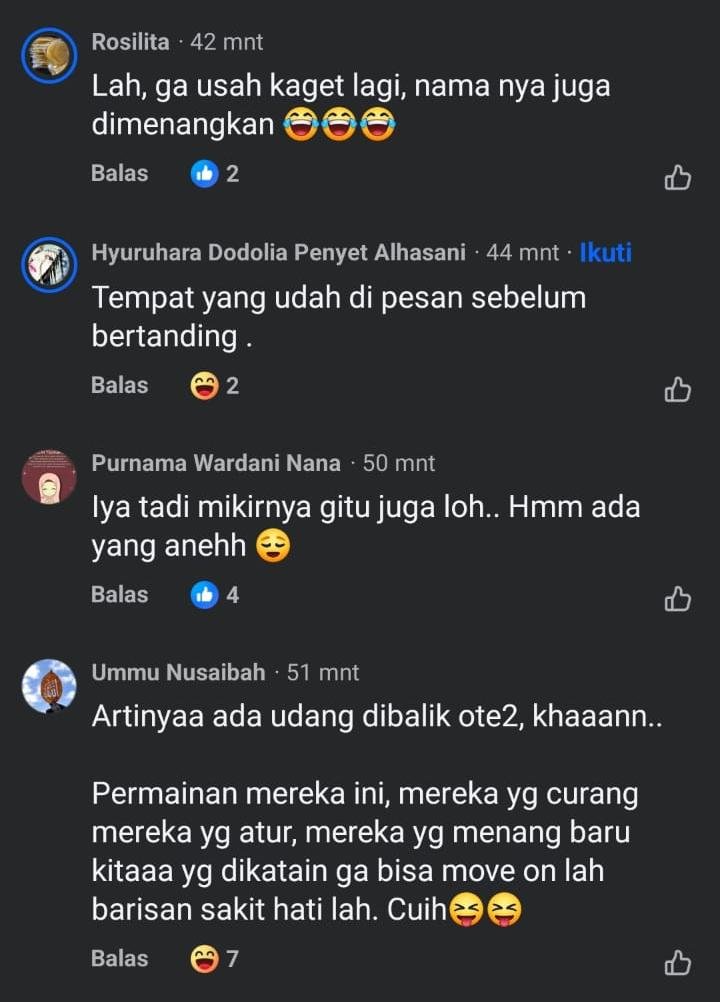Reply to Purnama Wardani Nana

click(x=119, y=594)
